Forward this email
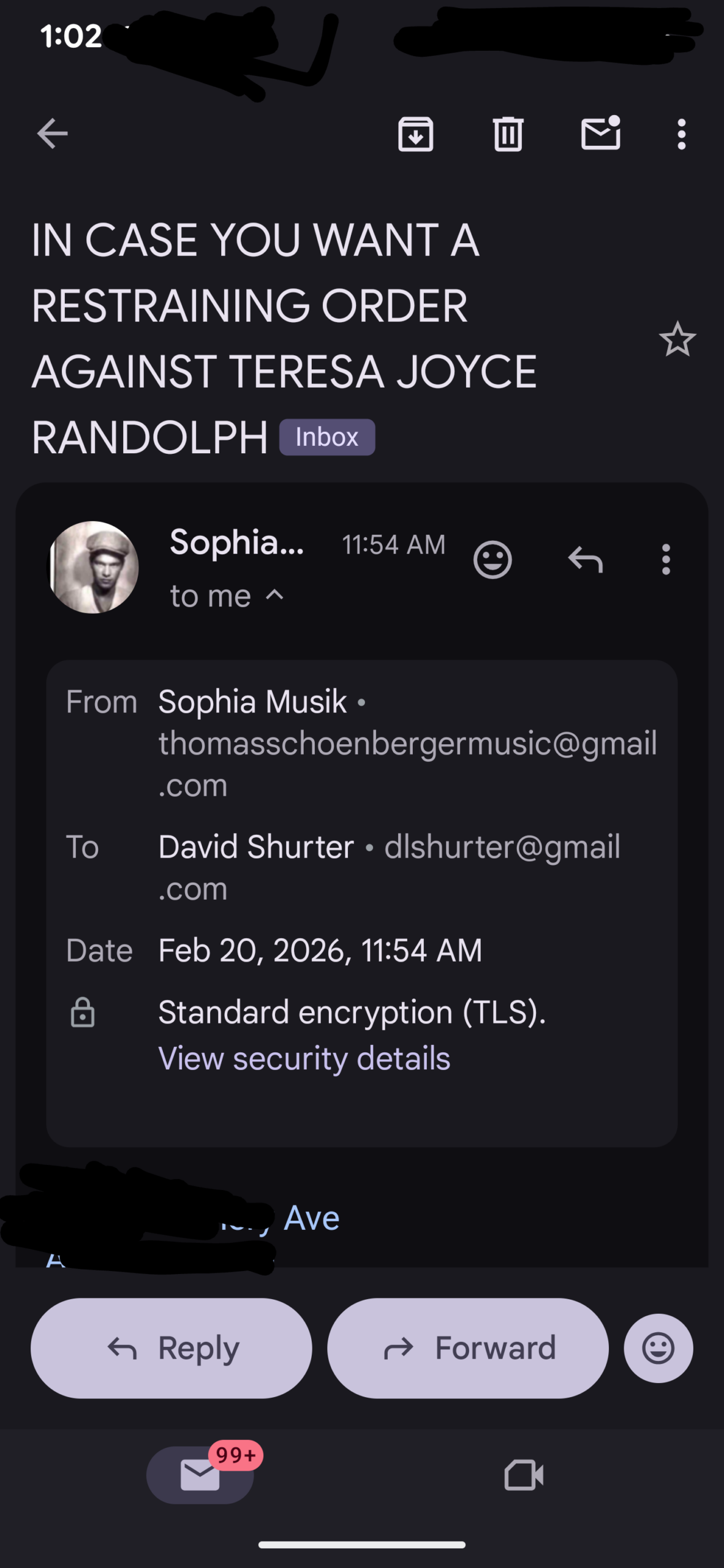The image size is (724, 1568). 468,1348
